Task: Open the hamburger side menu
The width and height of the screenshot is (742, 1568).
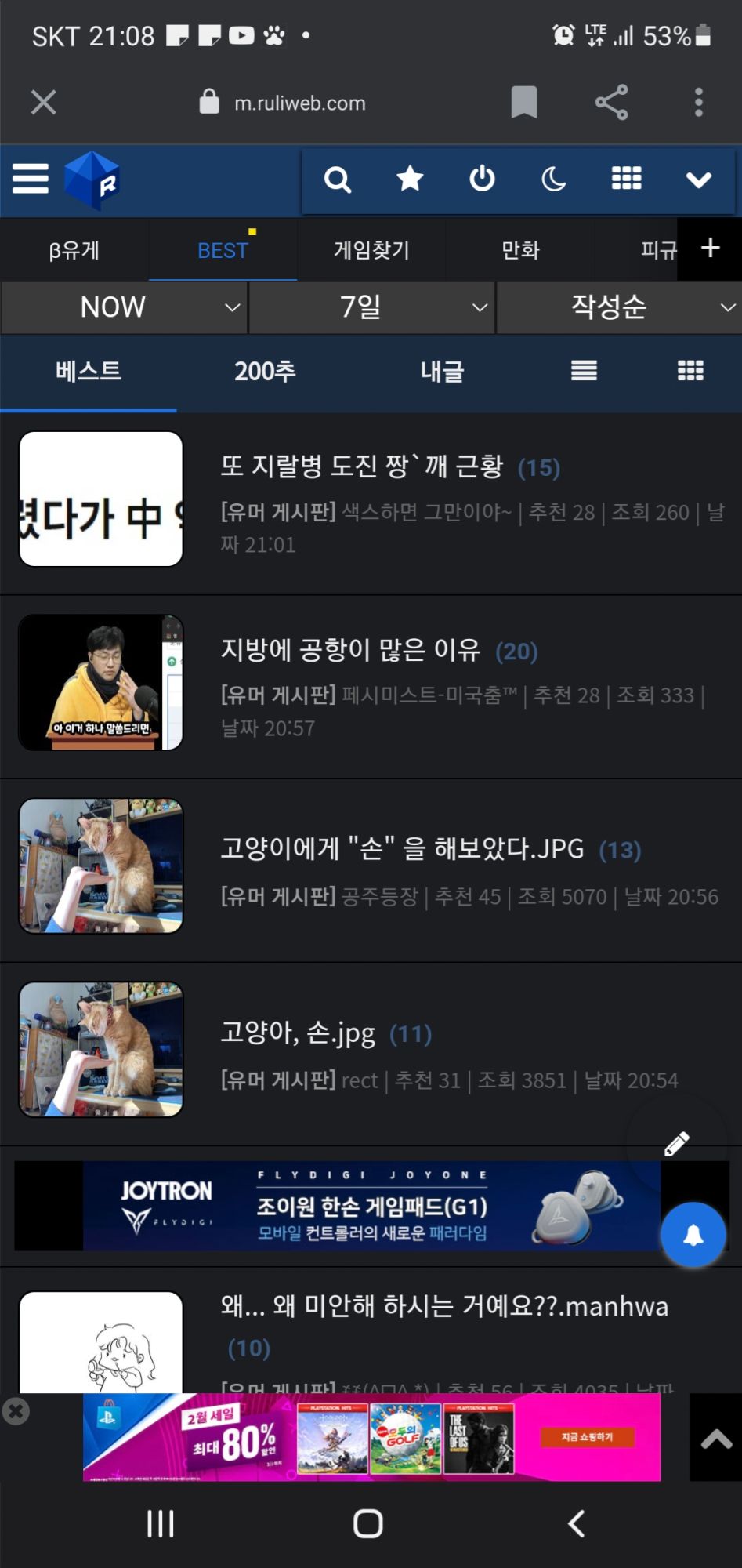Action: click(x=31, y=179)
